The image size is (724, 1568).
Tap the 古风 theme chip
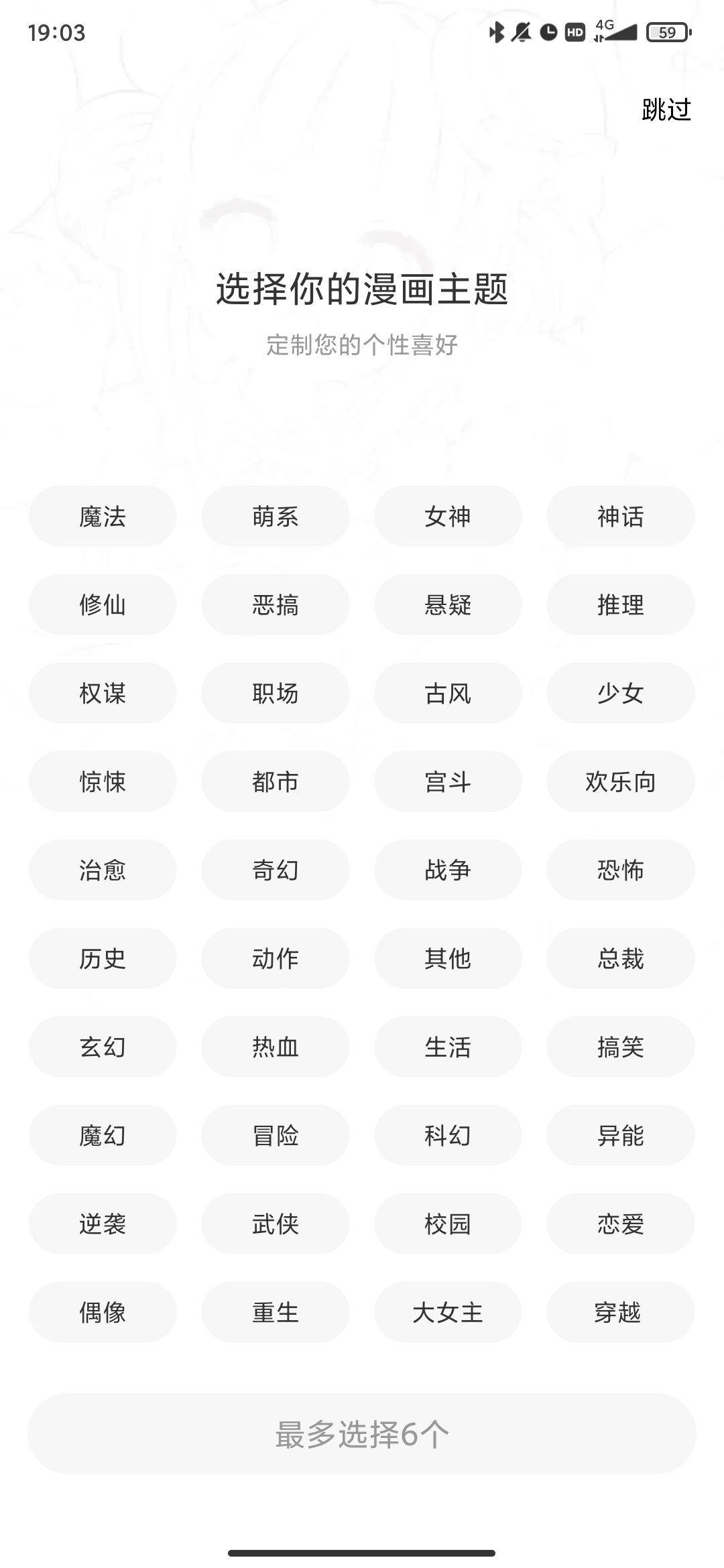click(448, 693)
